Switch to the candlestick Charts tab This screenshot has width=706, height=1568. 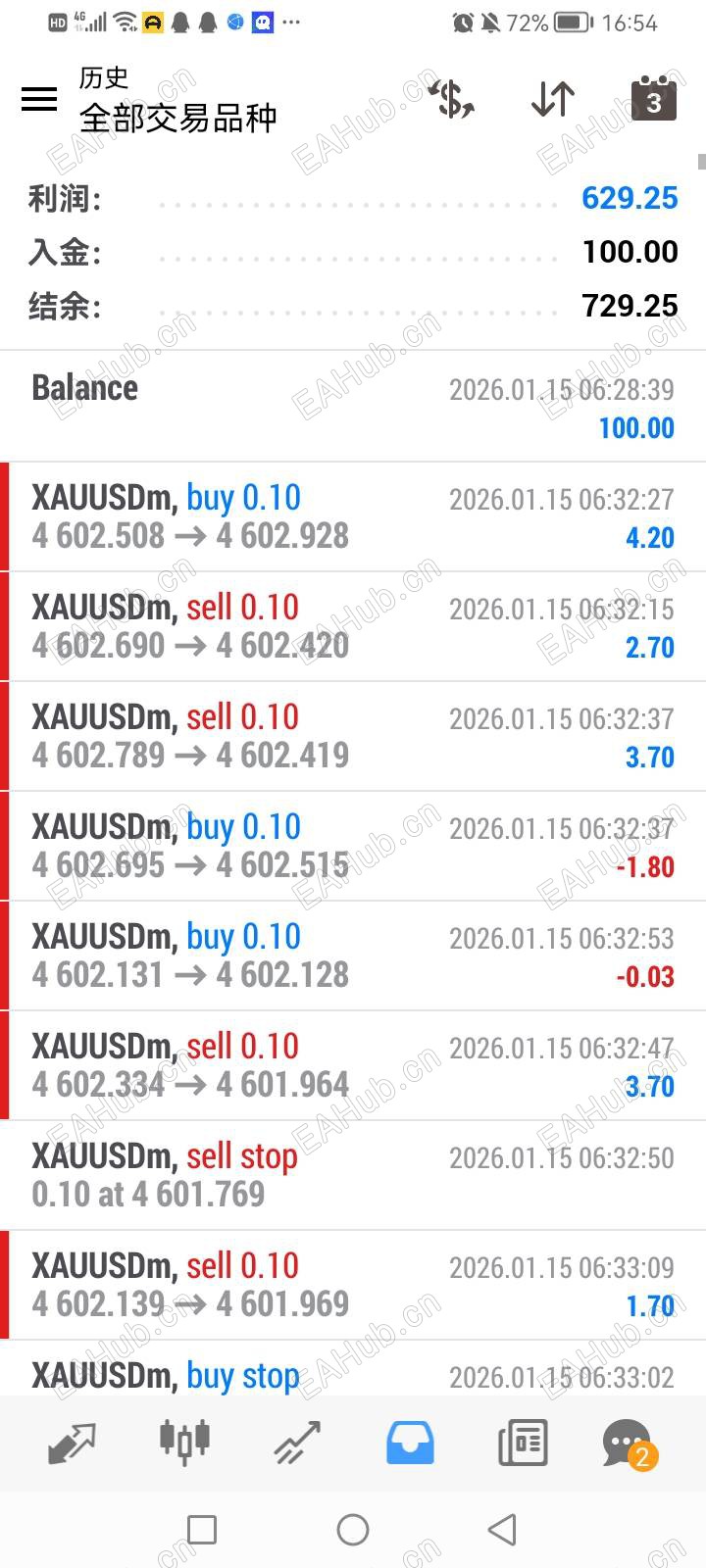pyautogui.click(x=184, y=1443)
